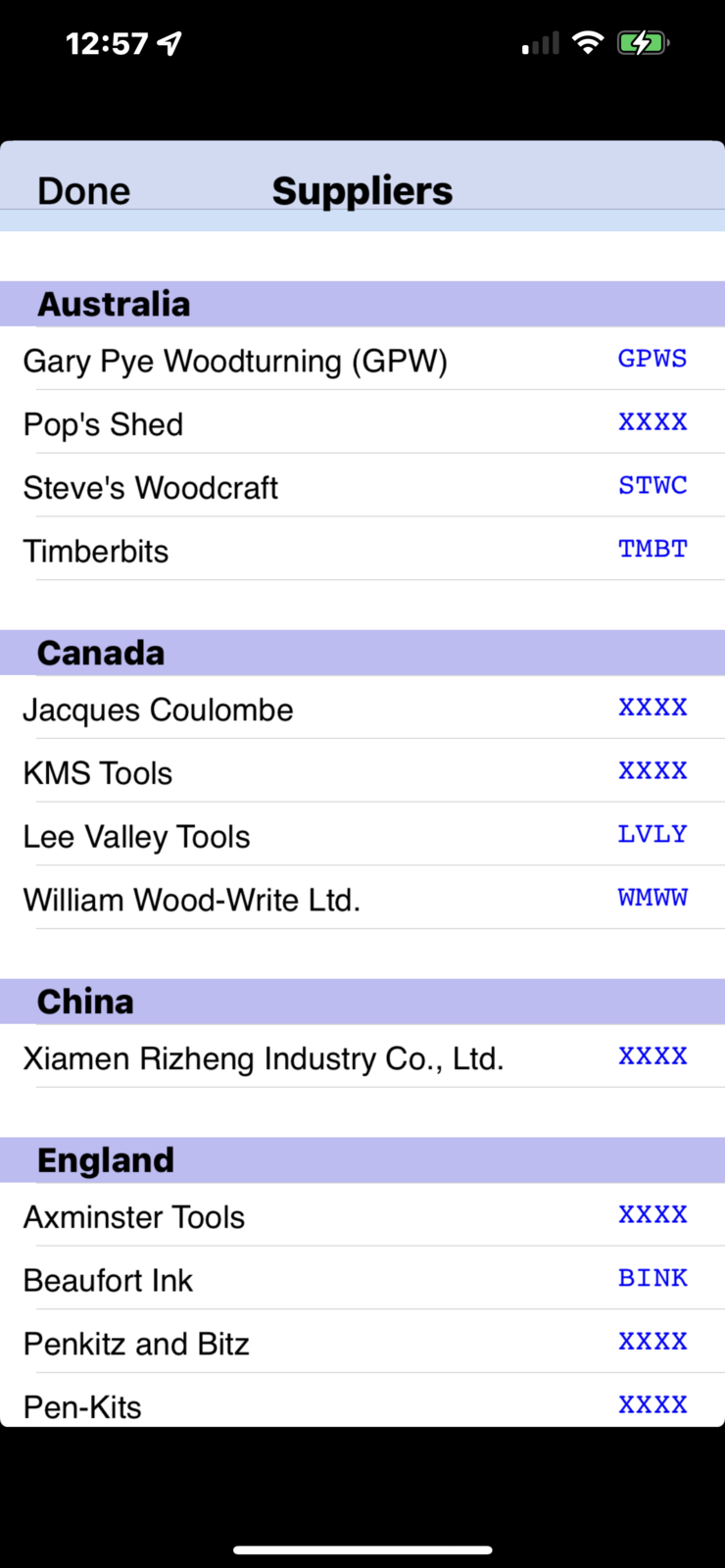Open Steve's Woodcraft supplier entry
The image size is (725, 1568).
click(x=362, y=486)
